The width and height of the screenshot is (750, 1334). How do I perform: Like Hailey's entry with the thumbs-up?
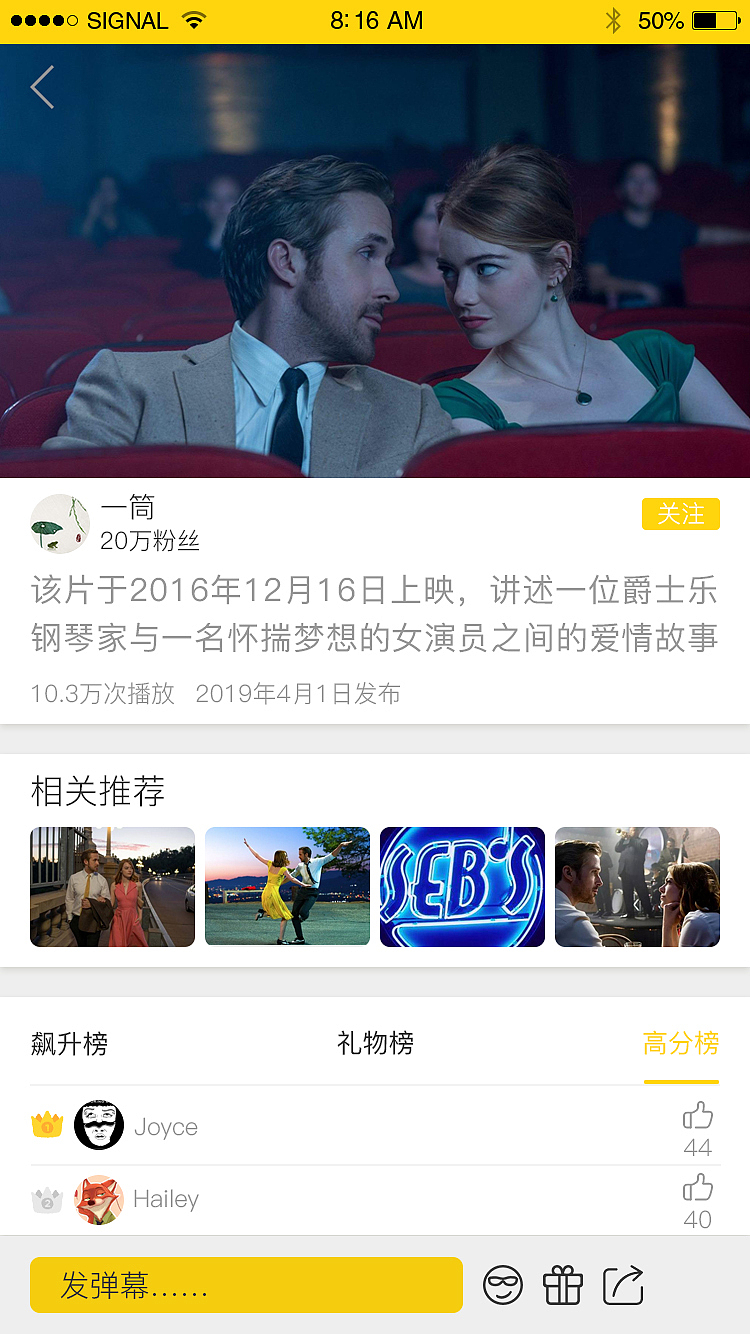[x=697, y=1188]
